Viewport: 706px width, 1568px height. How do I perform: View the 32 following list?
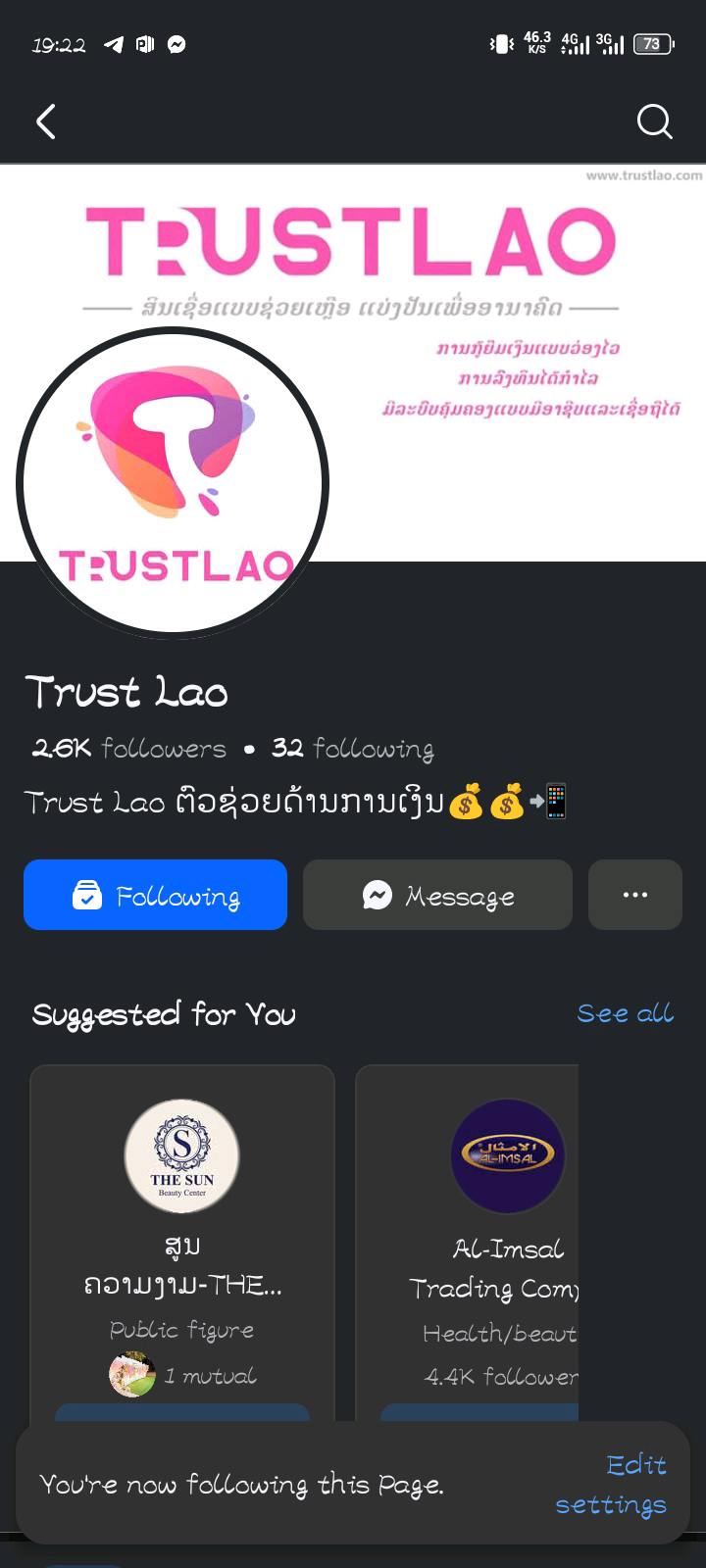[353, 749]
